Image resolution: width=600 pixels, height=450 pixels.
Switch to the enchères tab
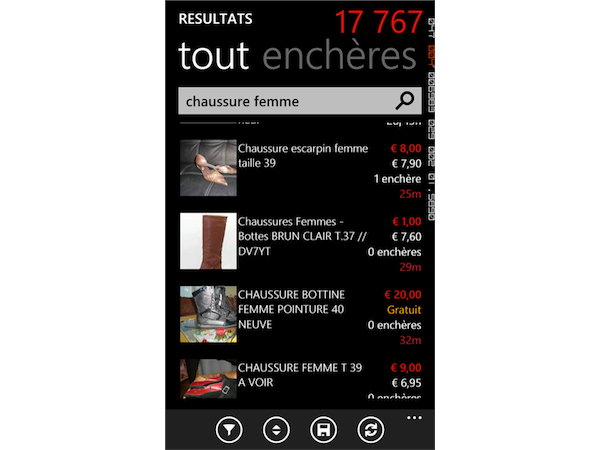(x=338, y=56)
